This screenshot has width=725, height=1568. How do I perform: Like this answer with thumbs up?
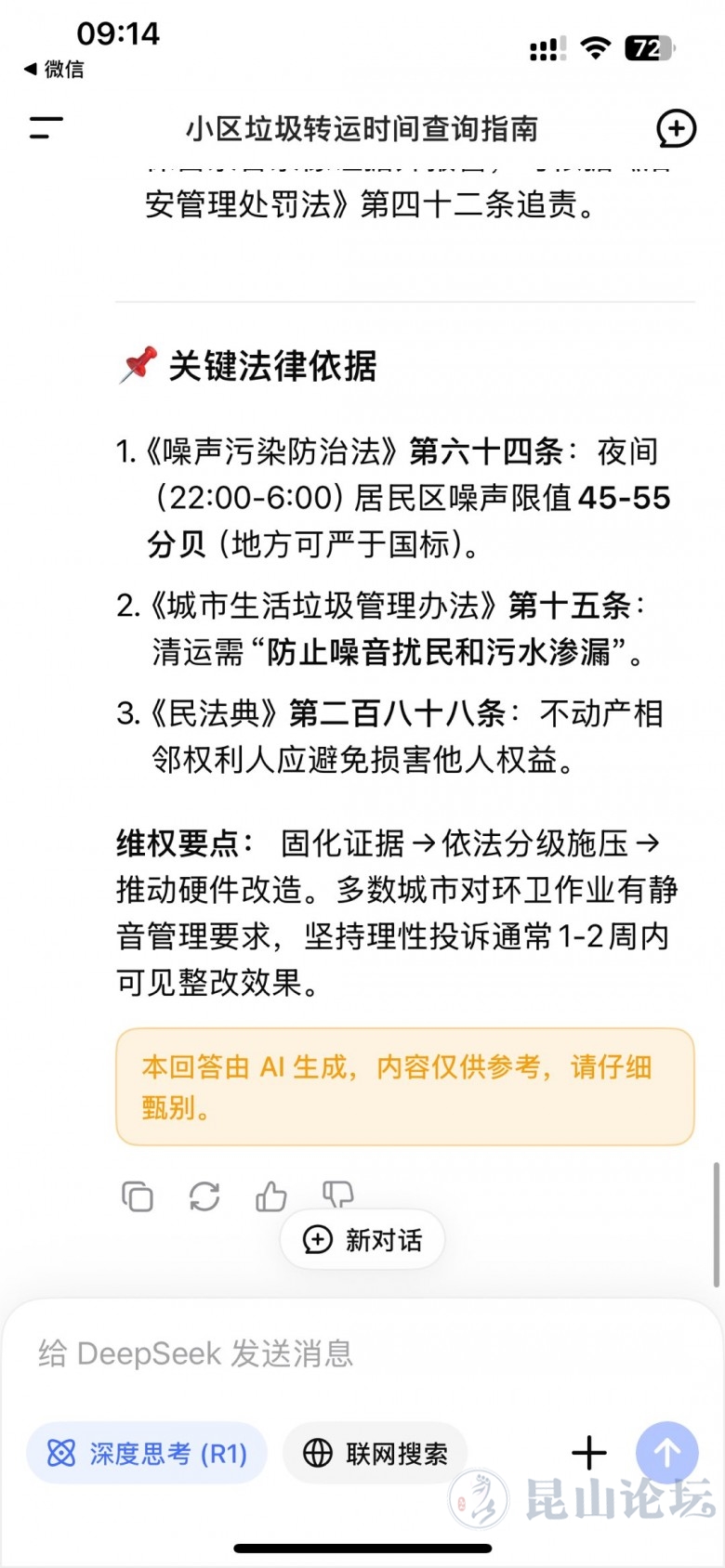(270, 1196)
